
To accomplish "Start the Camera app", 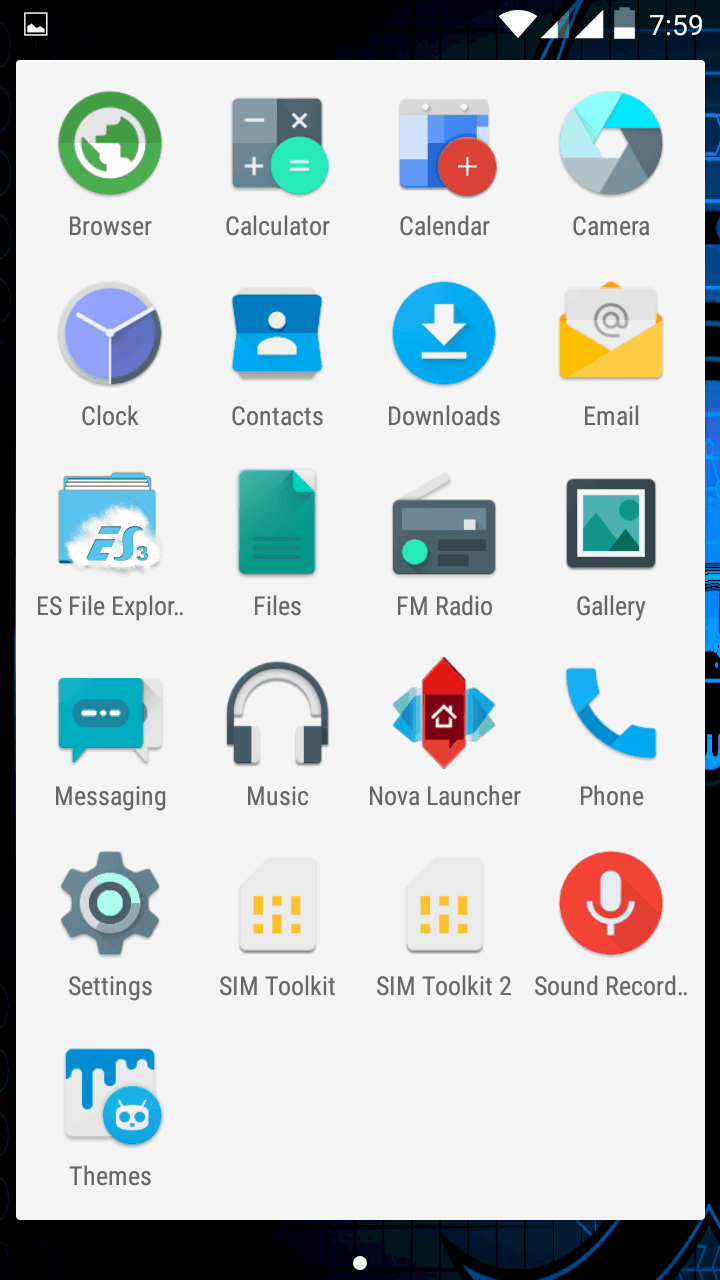I will 611,144.
